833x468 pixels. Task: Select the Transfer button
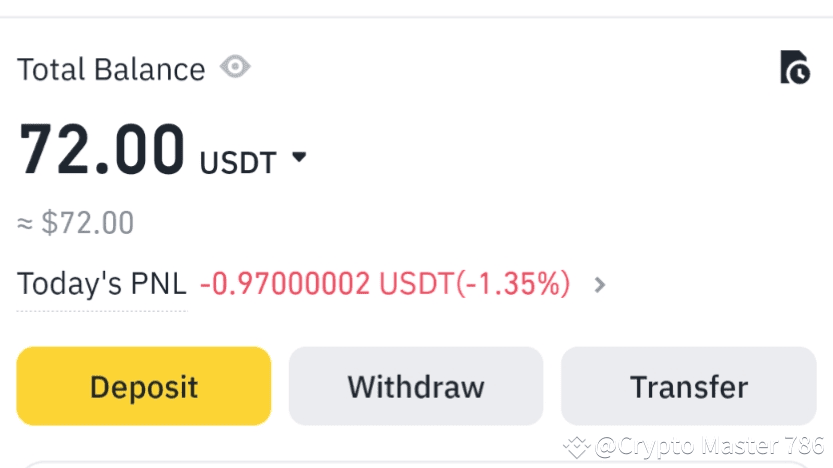[688, 387]
